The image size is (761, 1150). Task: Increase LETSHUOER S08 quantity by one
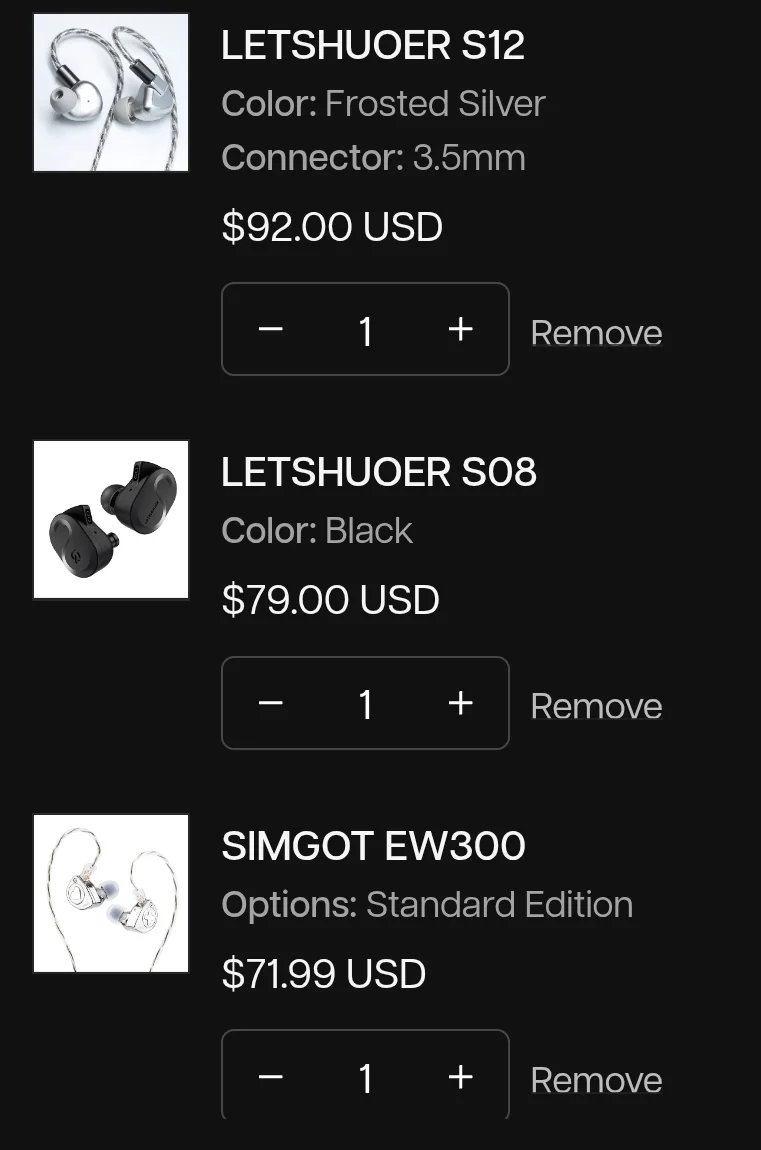coord(460,703)
